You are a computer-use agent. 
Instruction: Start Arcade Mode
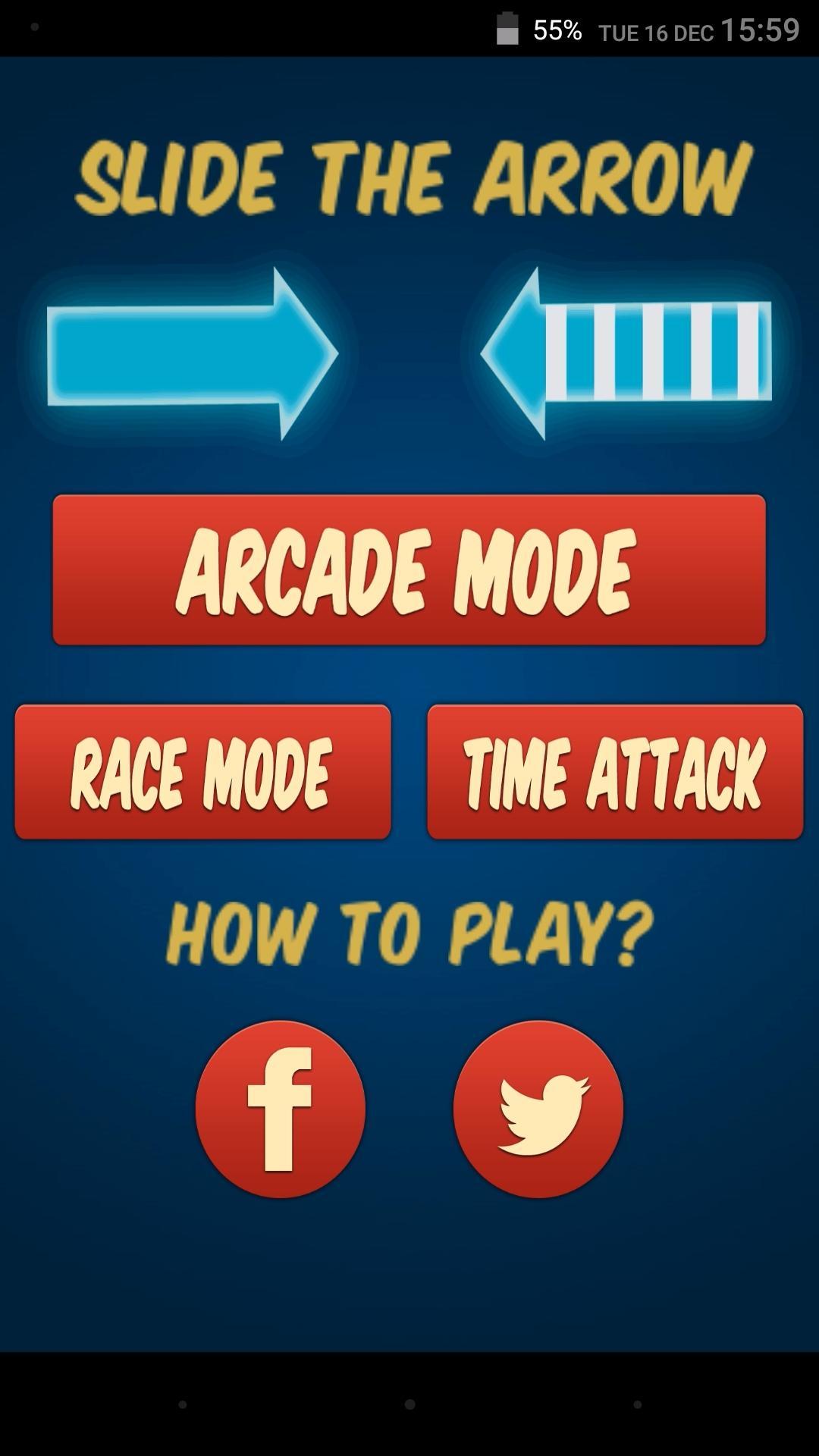point(409,570)
